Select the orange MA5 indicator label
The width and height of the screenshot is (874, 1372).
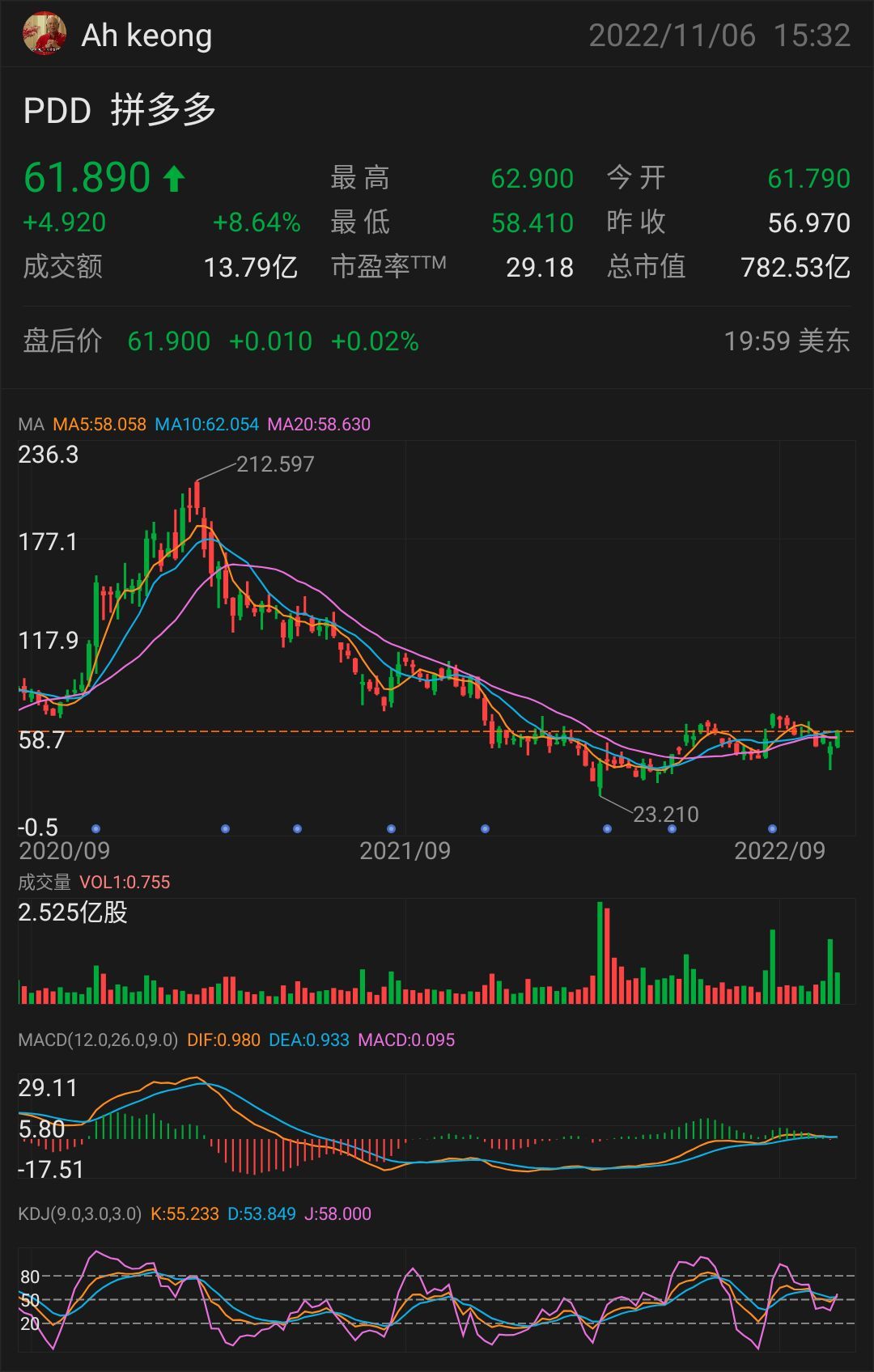[x=98, y=424]
